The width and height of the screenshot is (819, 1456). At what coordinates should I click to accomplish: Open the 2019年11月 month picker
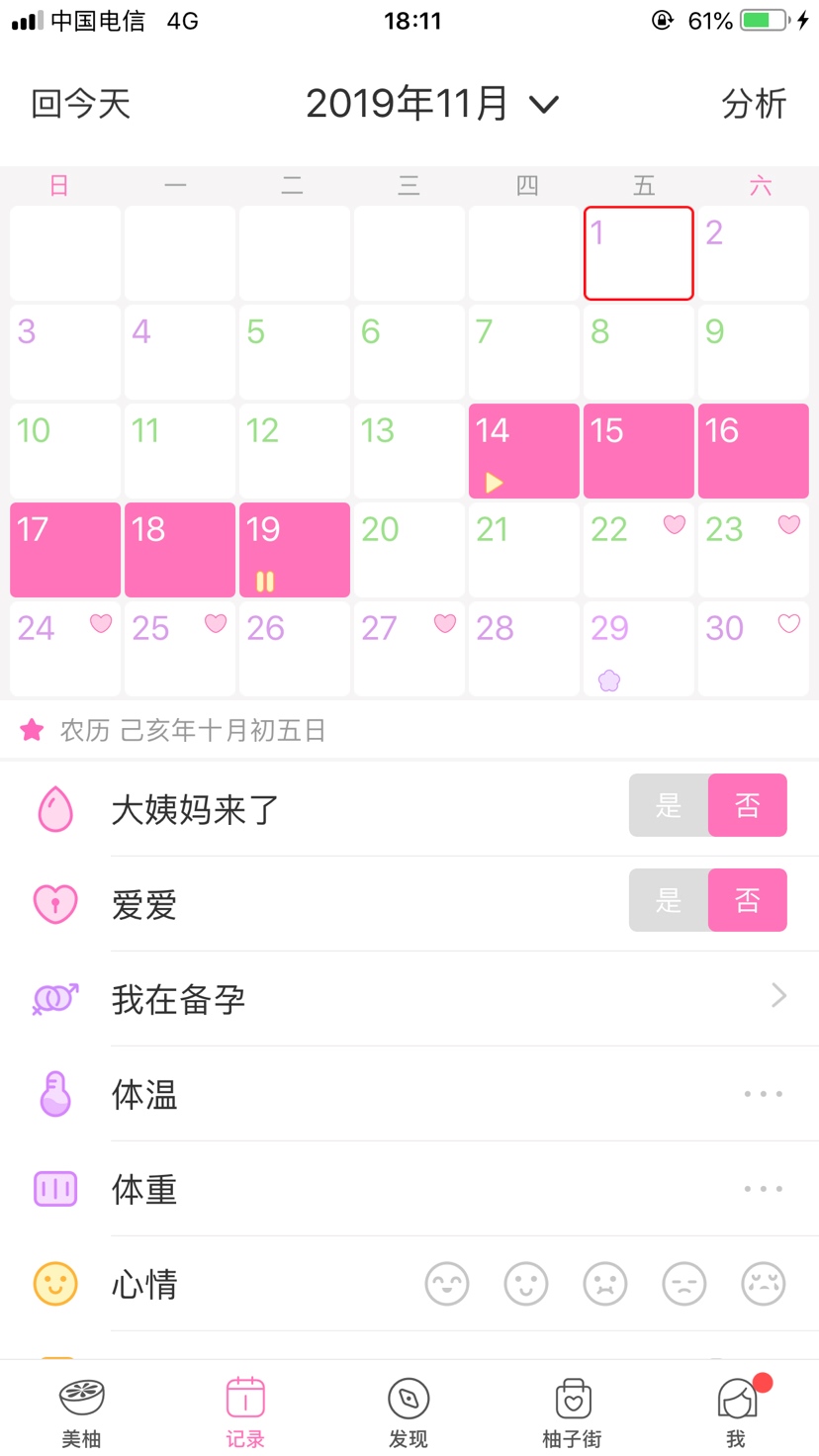coord(432,104)
